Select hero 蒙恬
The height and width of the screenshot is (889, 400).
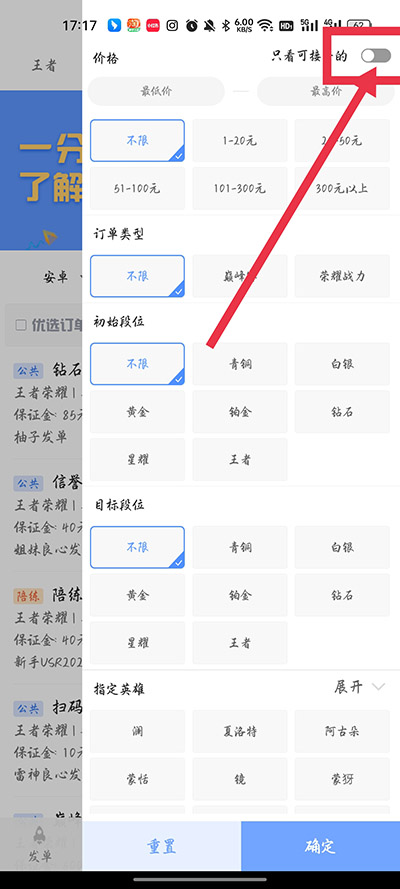[x=137, y=779]
